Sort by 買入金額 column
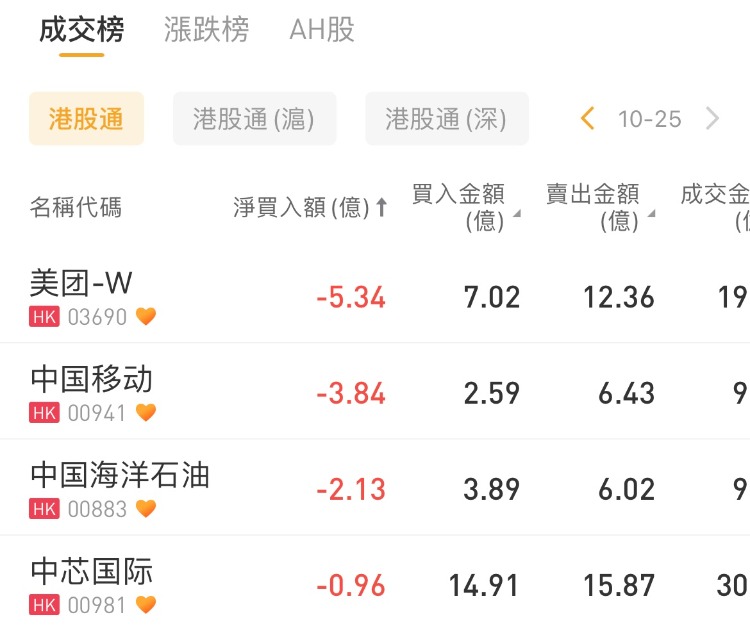Screen dimensions: 750x626 (x=464, y=207)
